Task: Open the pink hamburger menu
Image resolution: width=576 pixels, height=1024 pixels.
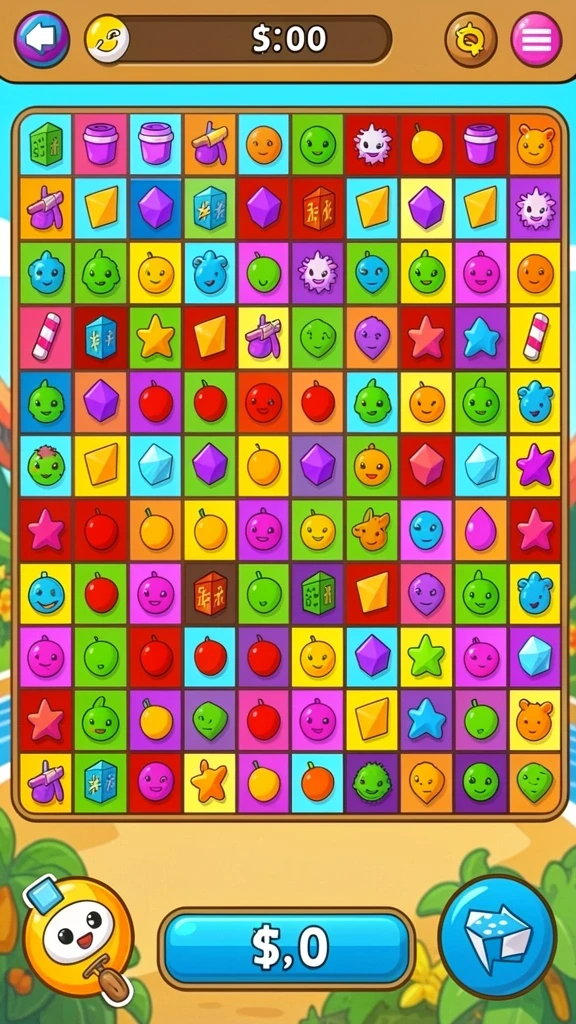Action: pos(536,40)
